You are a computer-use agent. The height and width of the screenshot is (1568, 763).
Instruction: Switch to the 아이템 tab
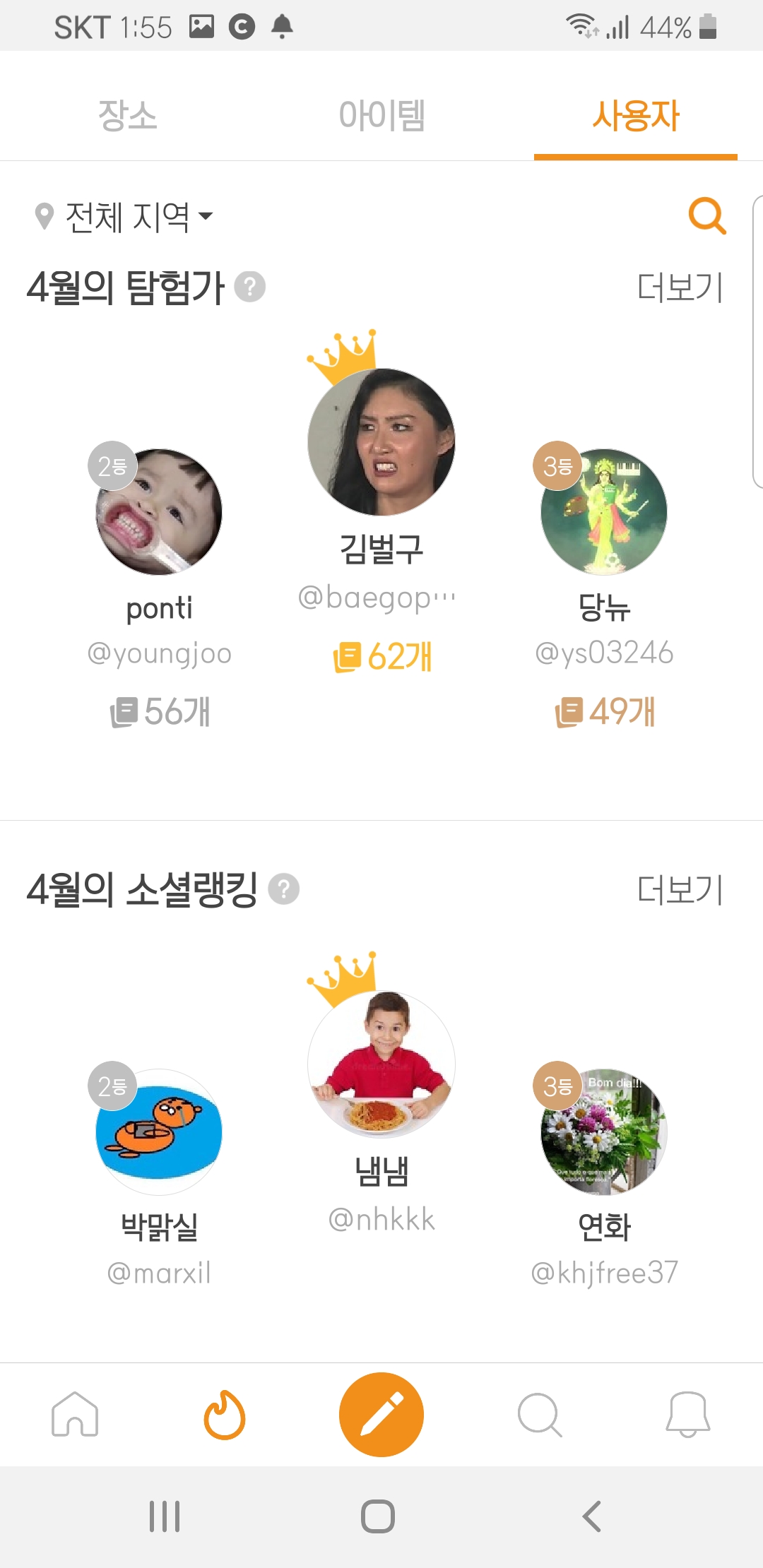(x=381, y=115)
